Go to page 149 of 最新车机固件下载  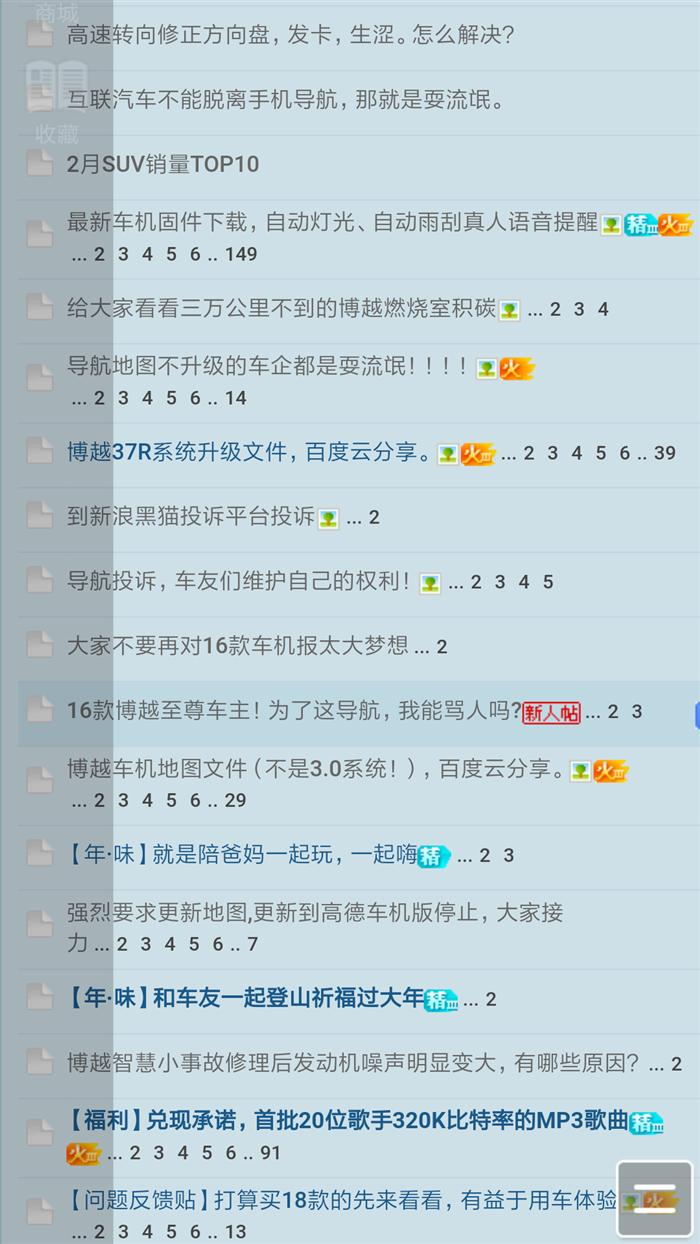(x=241, y=254)
